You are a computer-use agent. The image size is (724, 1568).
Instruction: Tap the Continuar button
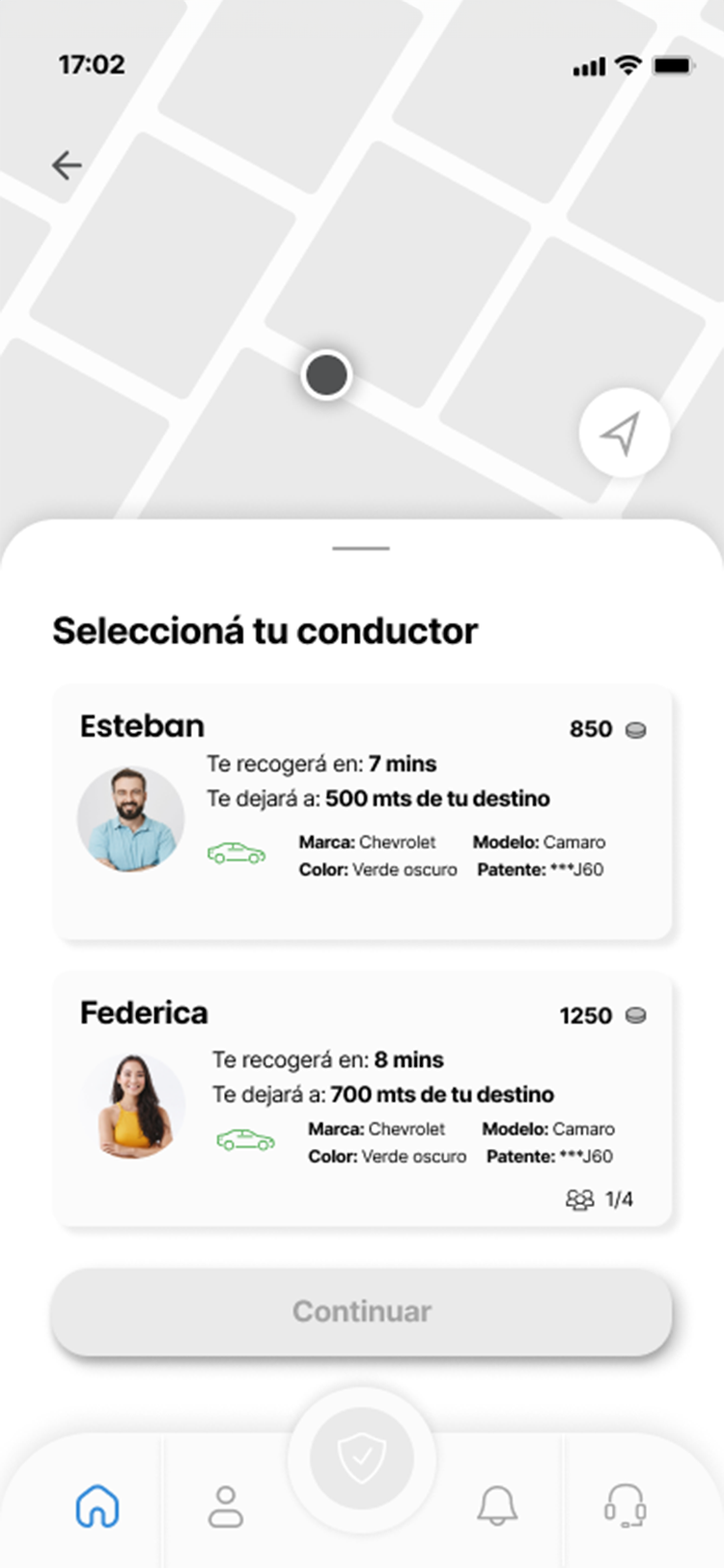coord(362,1311)
